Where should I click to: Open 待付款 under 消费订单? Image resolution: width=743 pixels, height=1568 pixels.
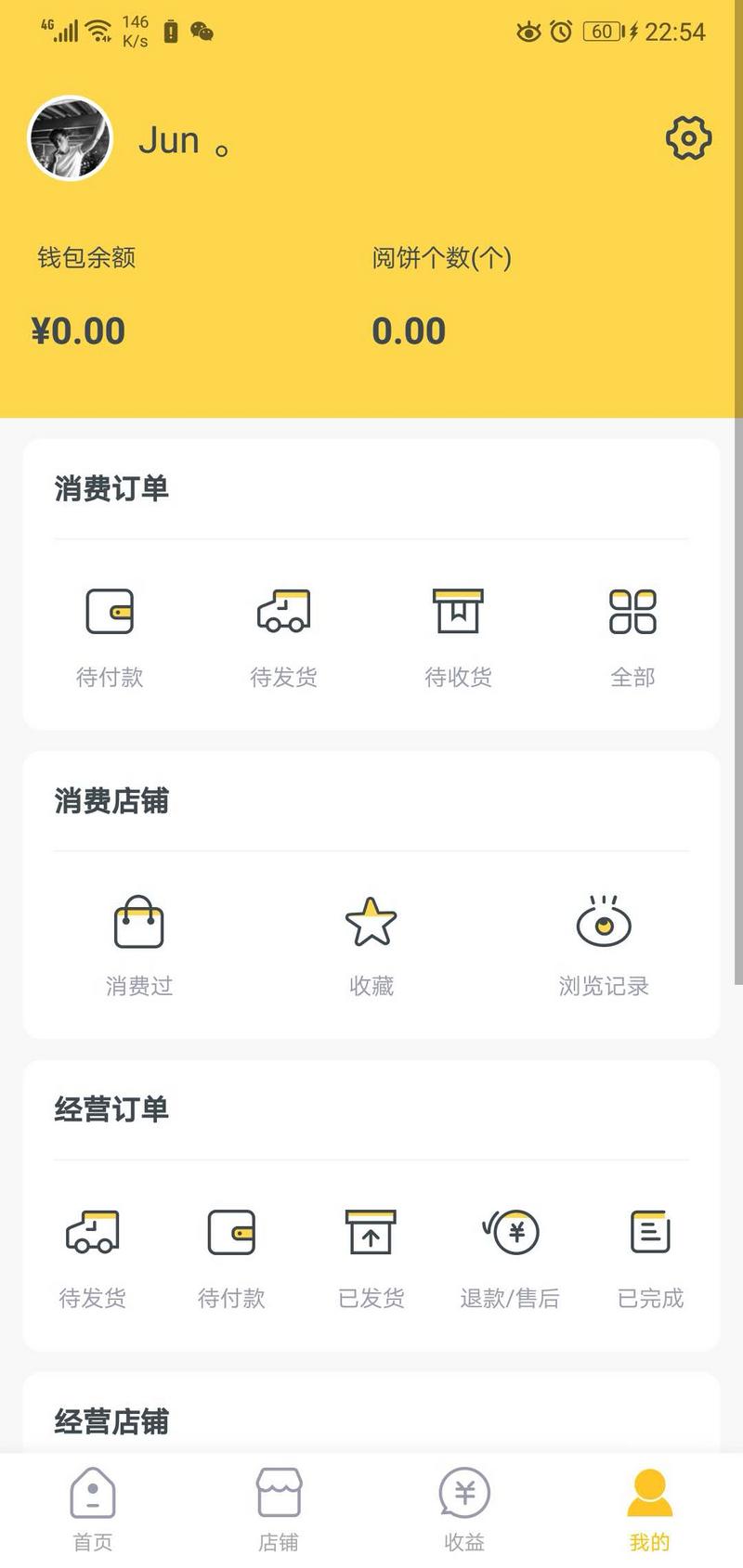pyautogui.click(x=110, y=636)
